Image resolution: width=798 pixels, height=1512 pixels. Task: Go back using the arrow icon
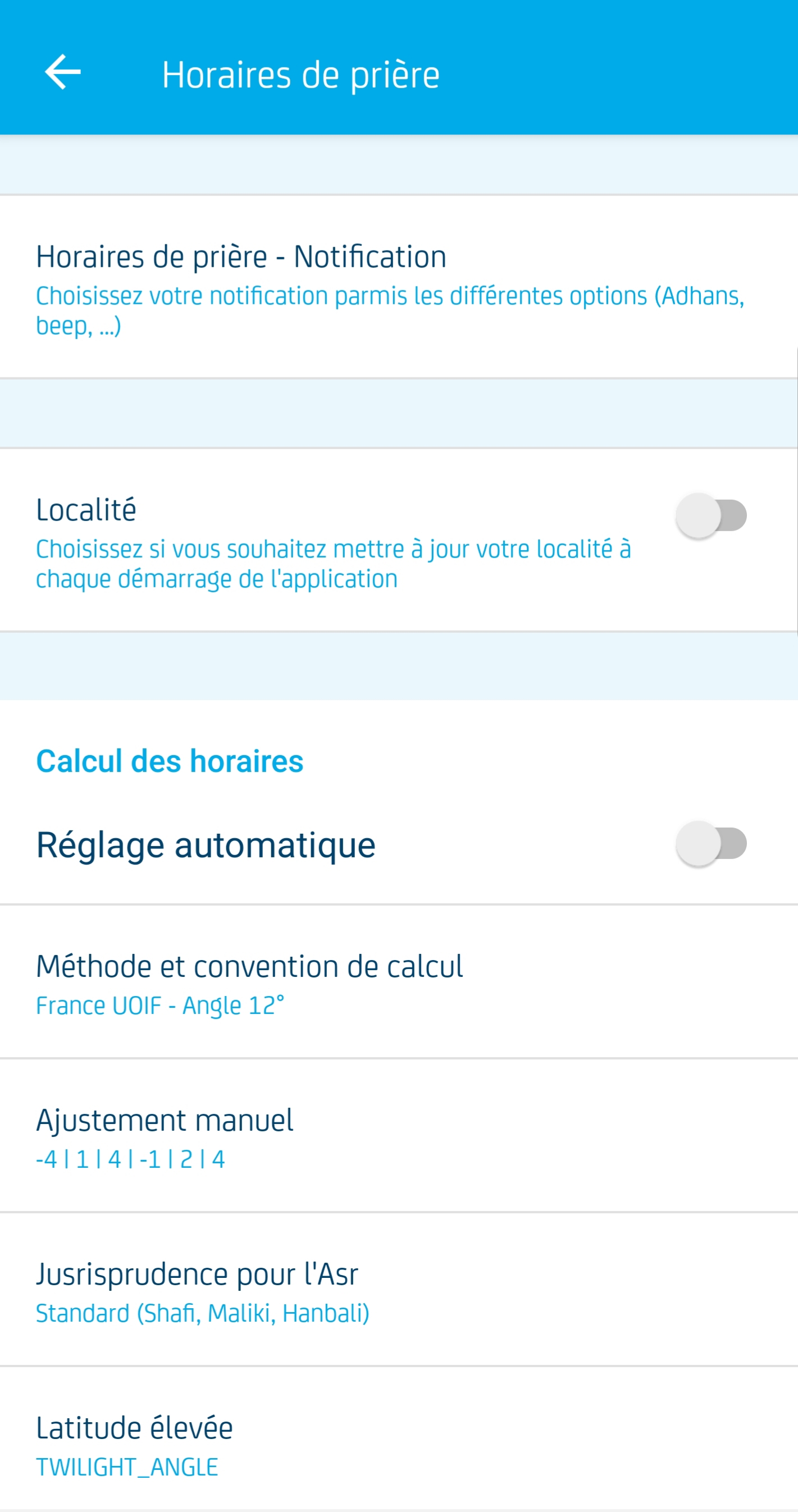(63, 72)
